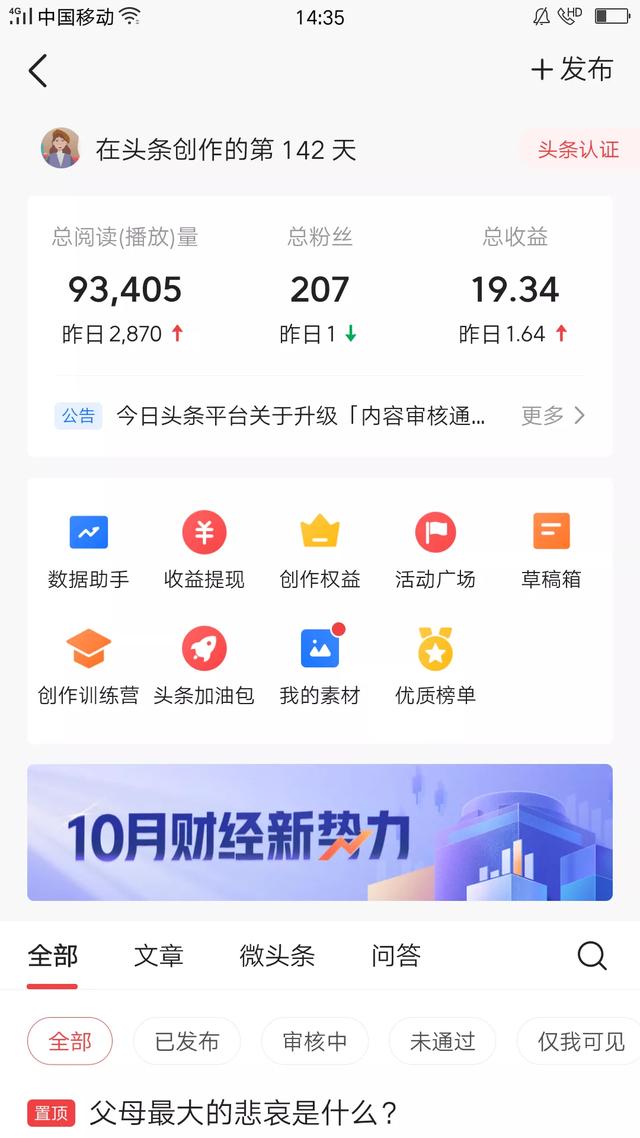Switch to the 文章 tab
The image size is (640, 1138).
pyautogui.click(x=159, y=956)
